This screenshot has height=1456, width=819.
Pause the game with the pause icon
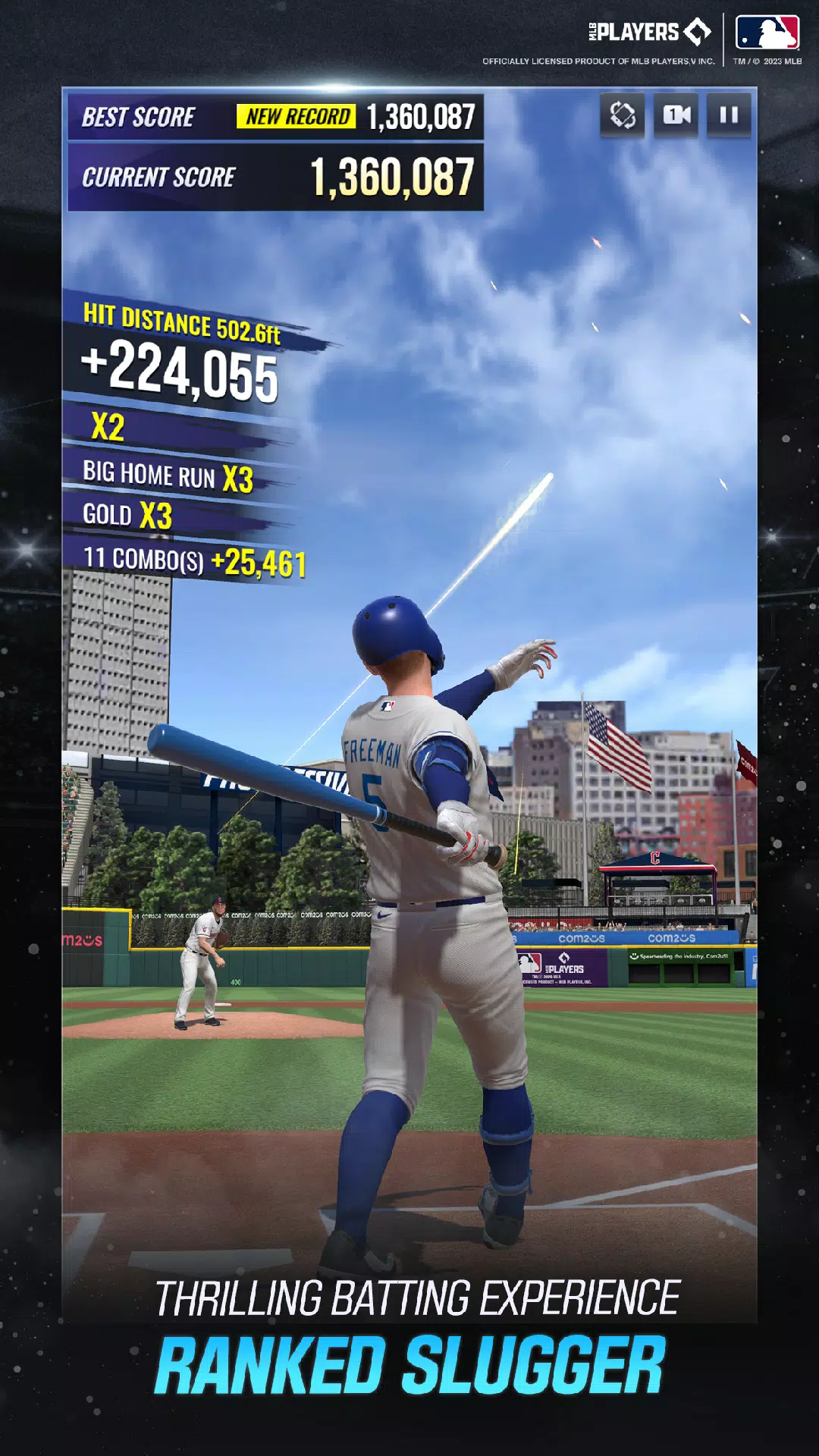pos(727,115)
